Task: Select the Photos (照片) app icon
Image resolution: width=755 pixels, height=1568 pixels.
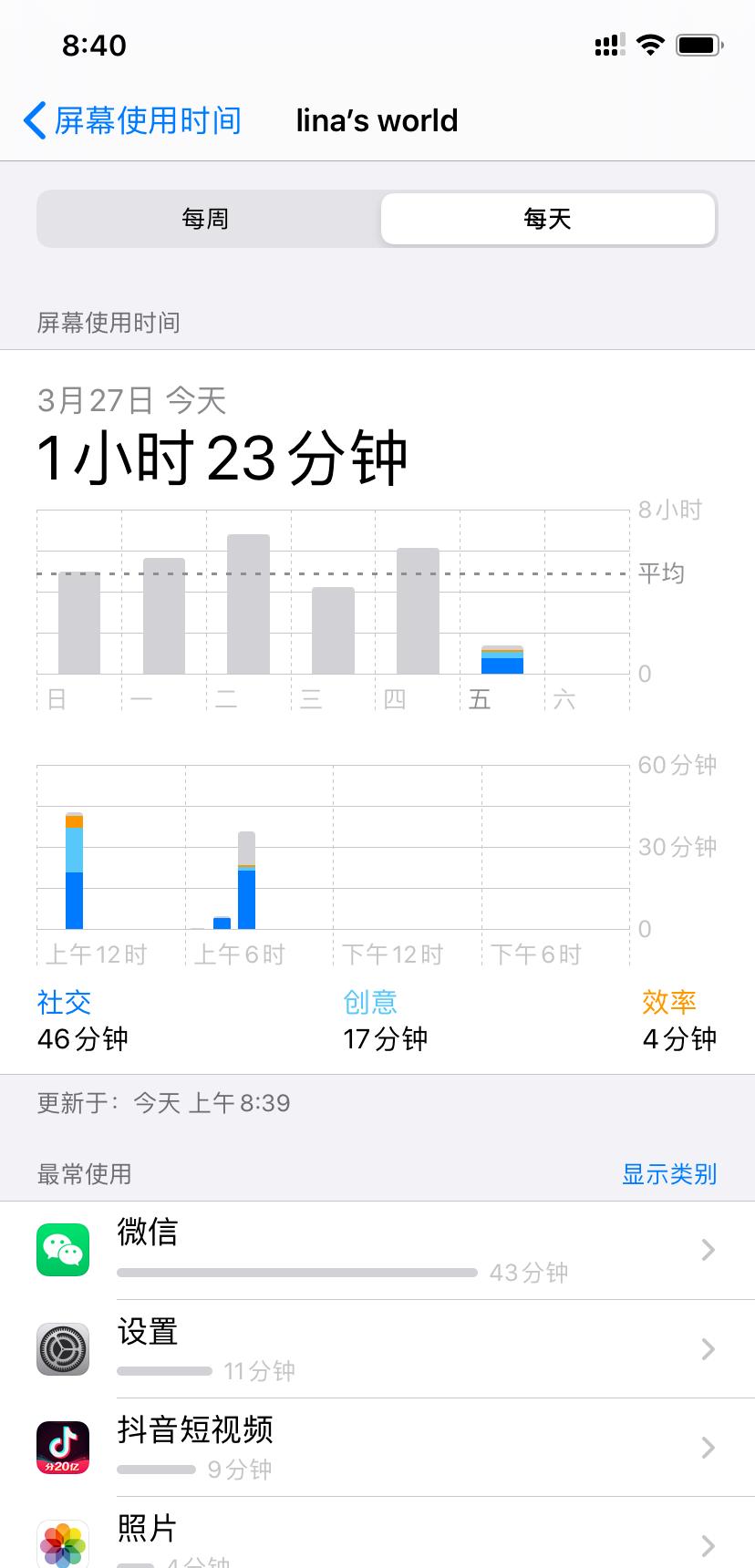Action: click(61, 1541)
